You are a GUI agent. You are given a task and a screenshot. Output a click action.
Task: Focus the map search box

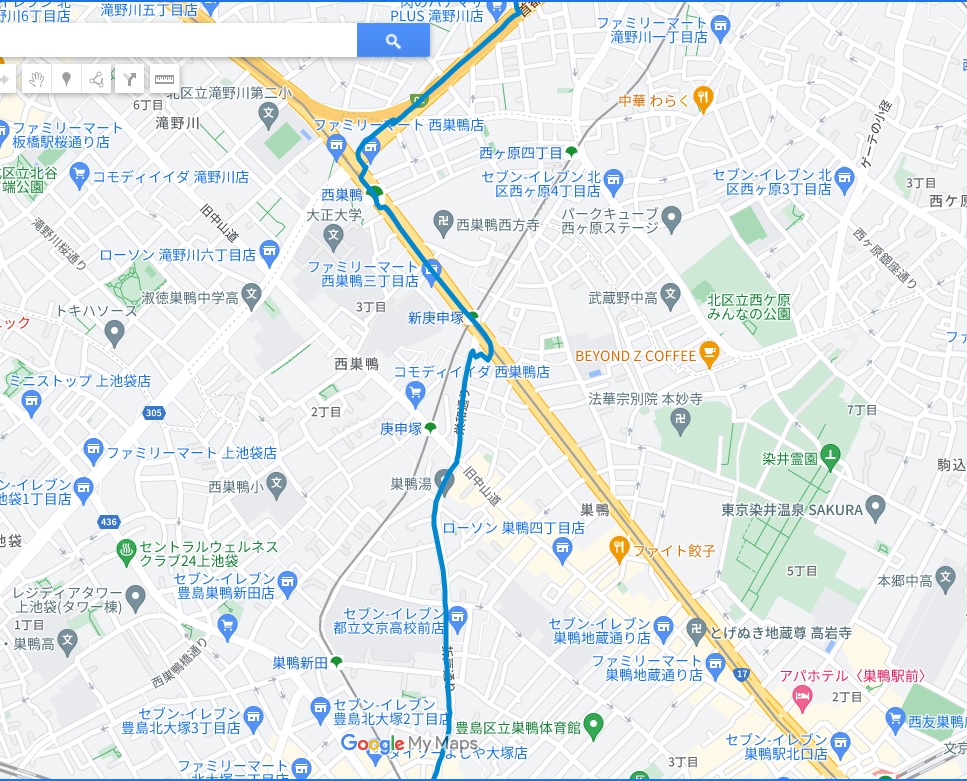pyautogui.click(x=180, y=41)
